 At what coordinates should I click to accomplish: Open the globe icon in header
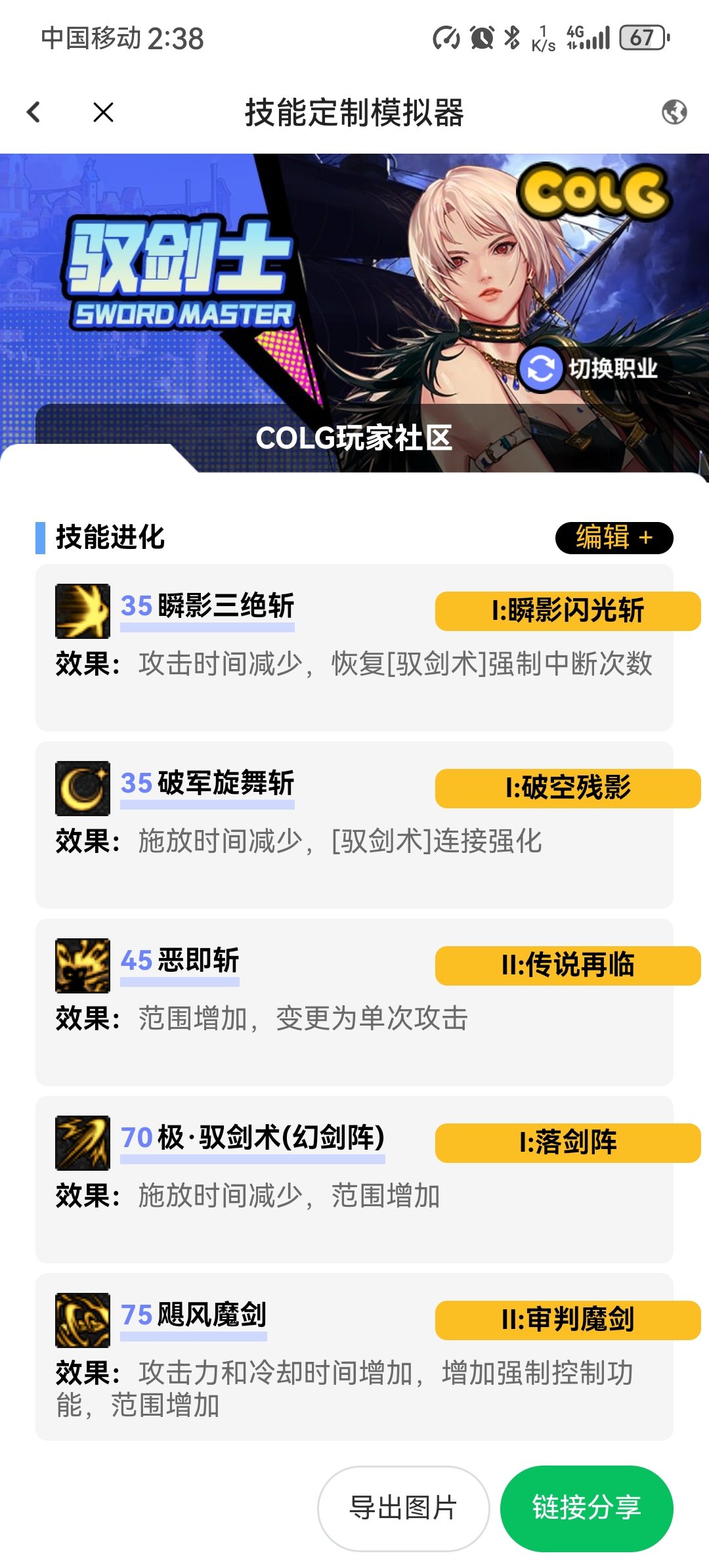674,112
